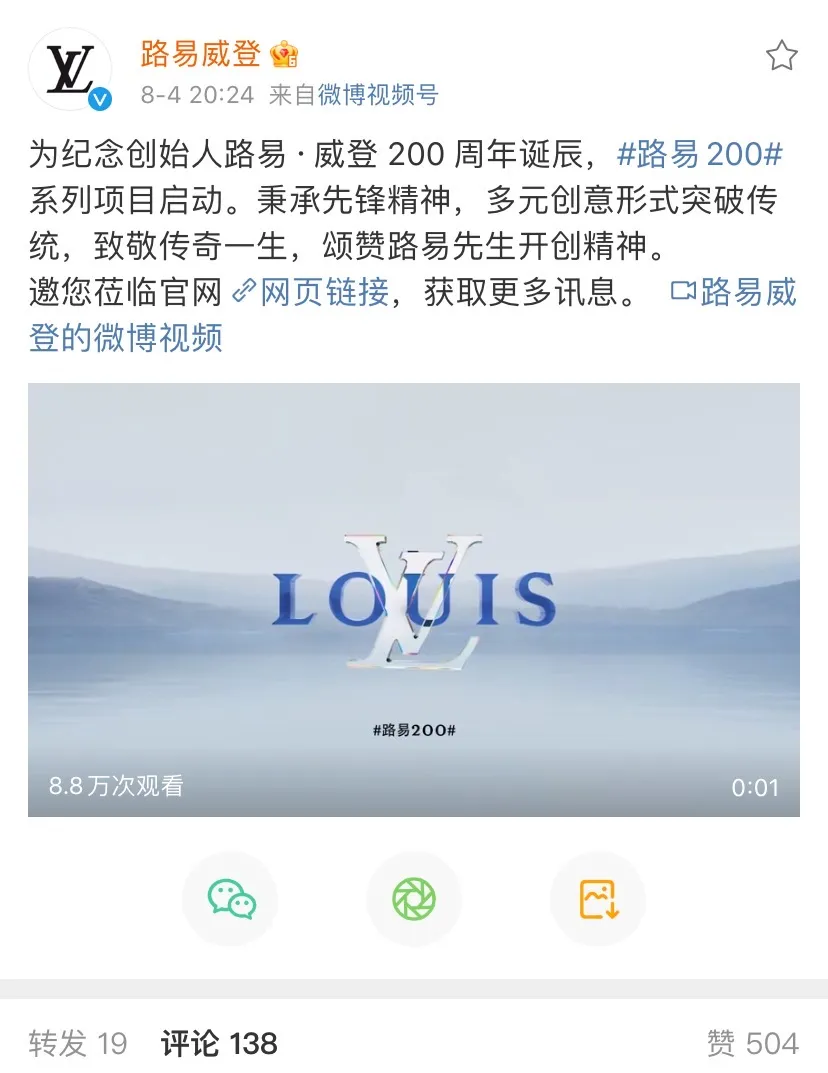Open the #路易200# hashtag topic
828x1073 pixels.
(700, 155)
